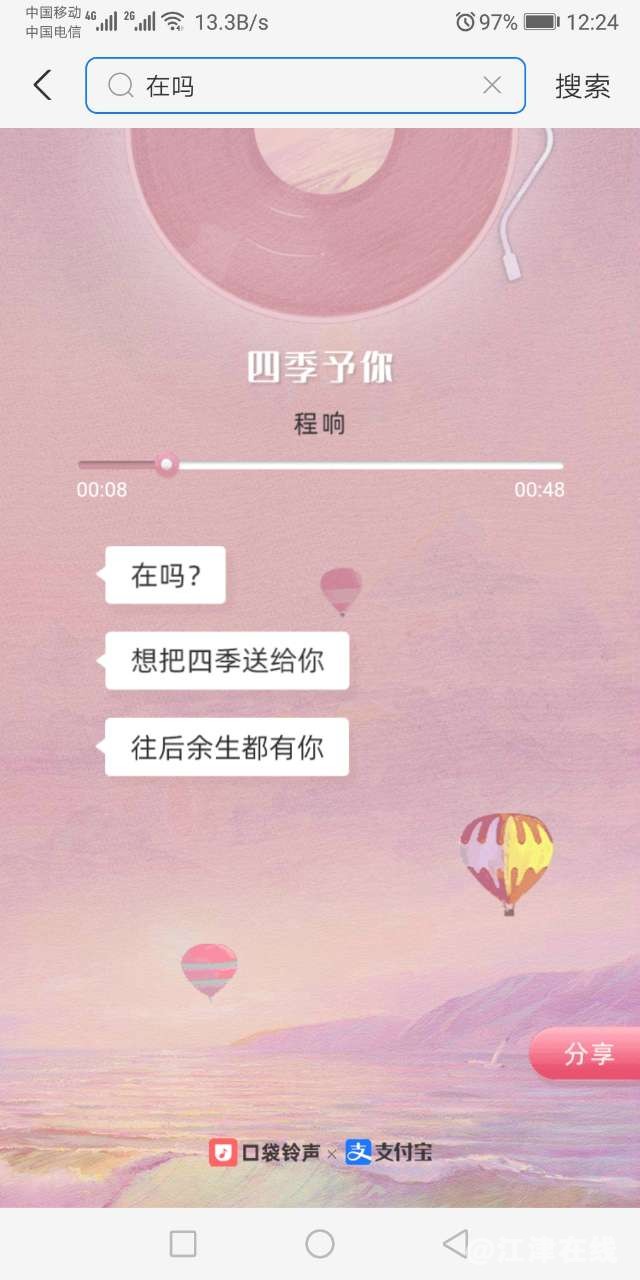Tap the playback progress bar of 四季予你

click(320, 465)
